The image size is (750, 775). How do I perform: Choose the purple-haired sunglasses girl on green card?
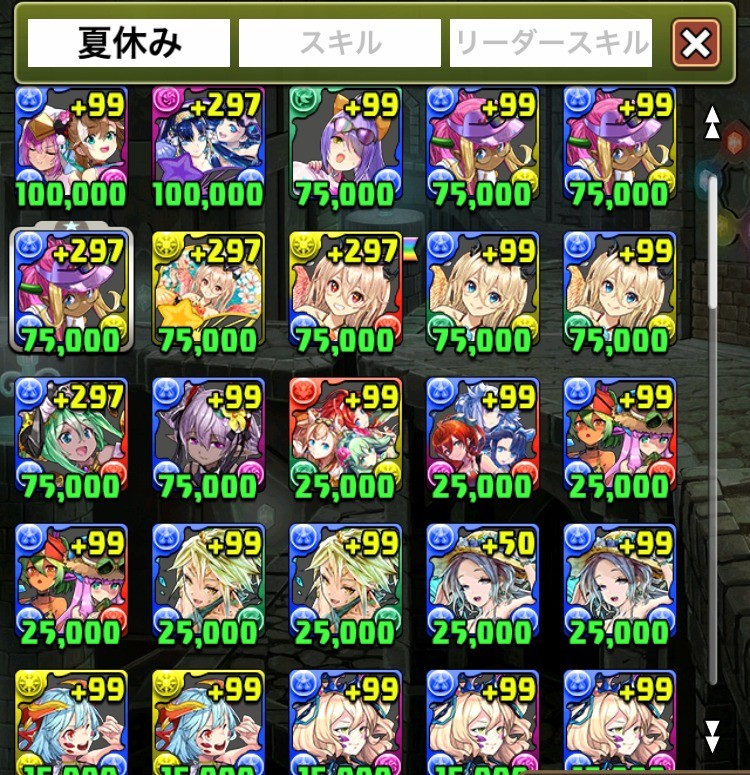[345, 145]
